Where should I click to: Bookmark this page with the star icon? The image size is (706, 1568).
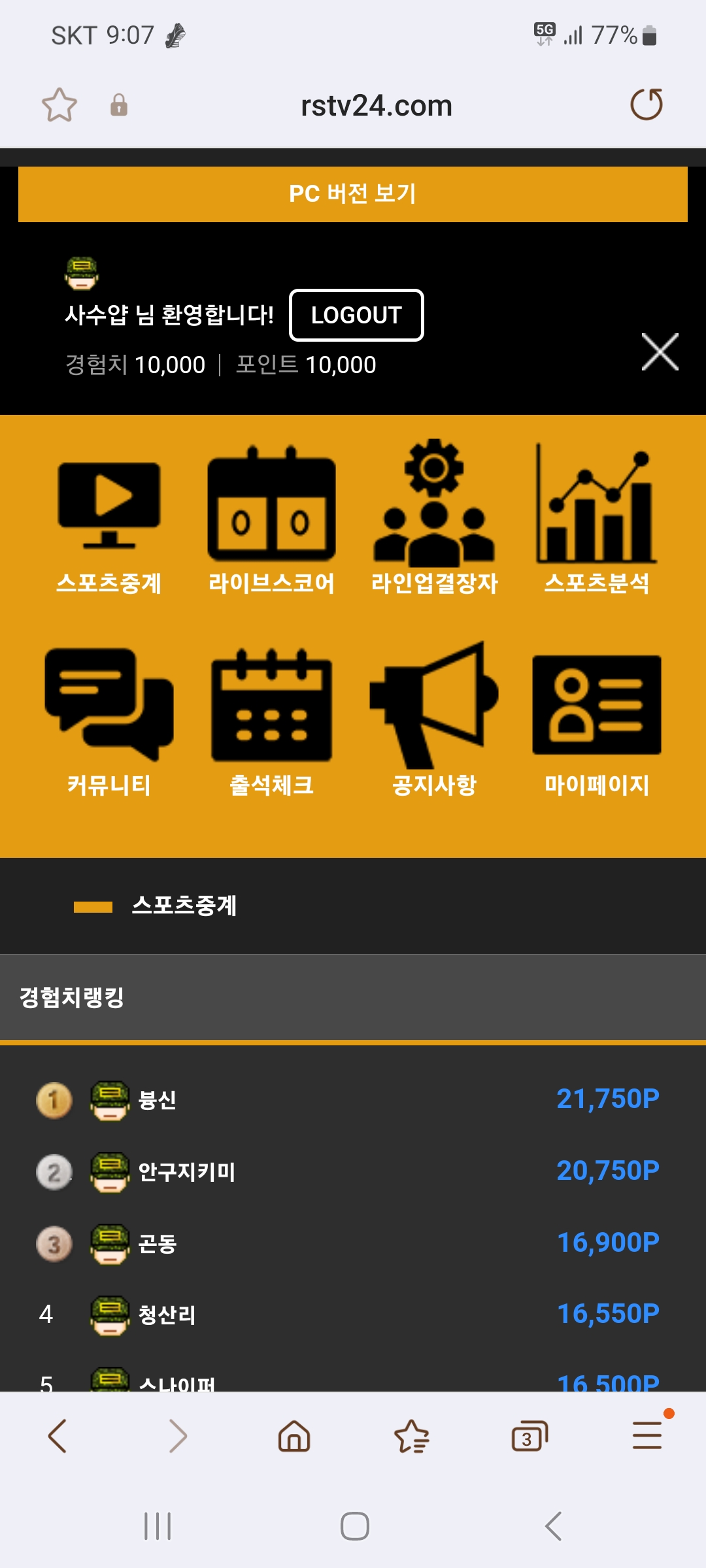(59, 105)
